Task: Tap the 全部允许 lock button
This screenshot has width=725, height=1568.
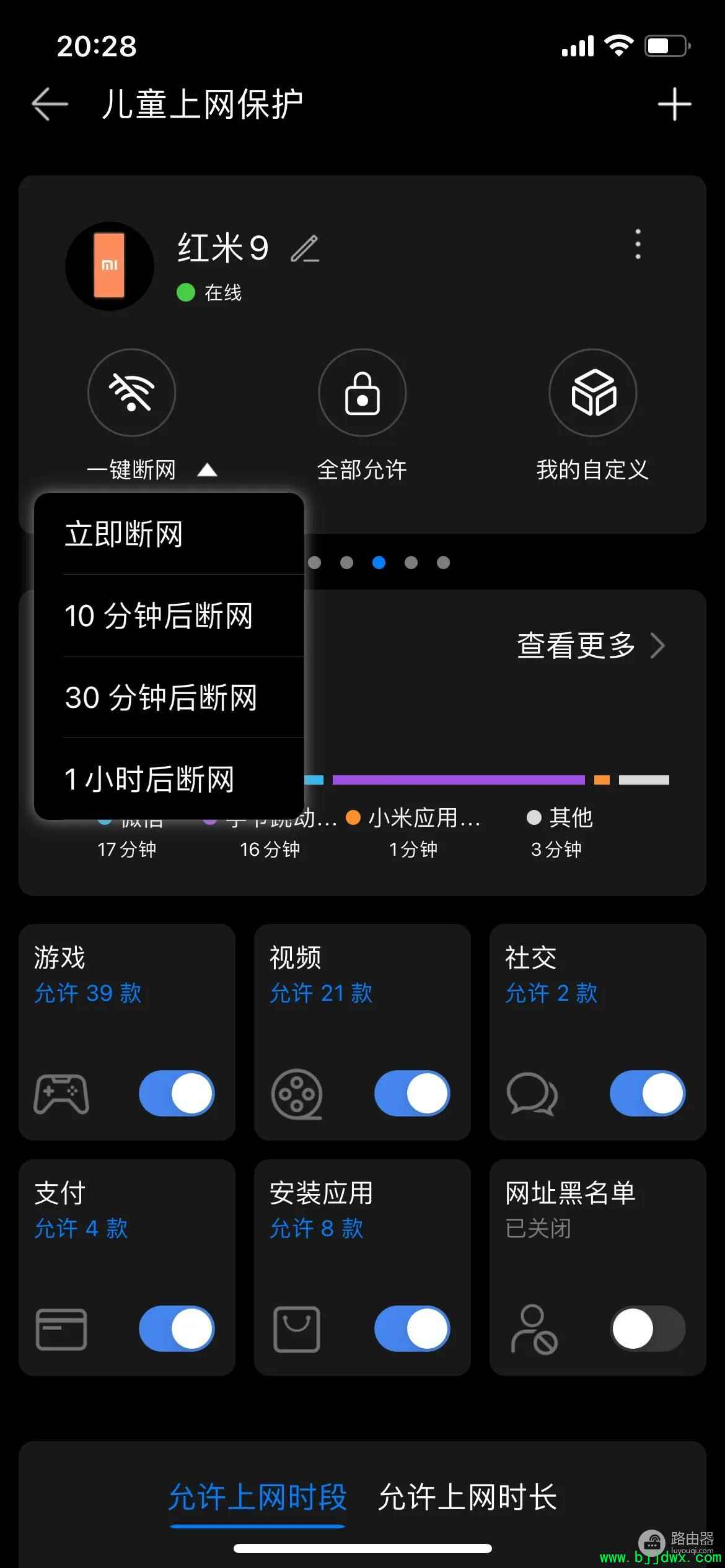Action: pos(362,393)
